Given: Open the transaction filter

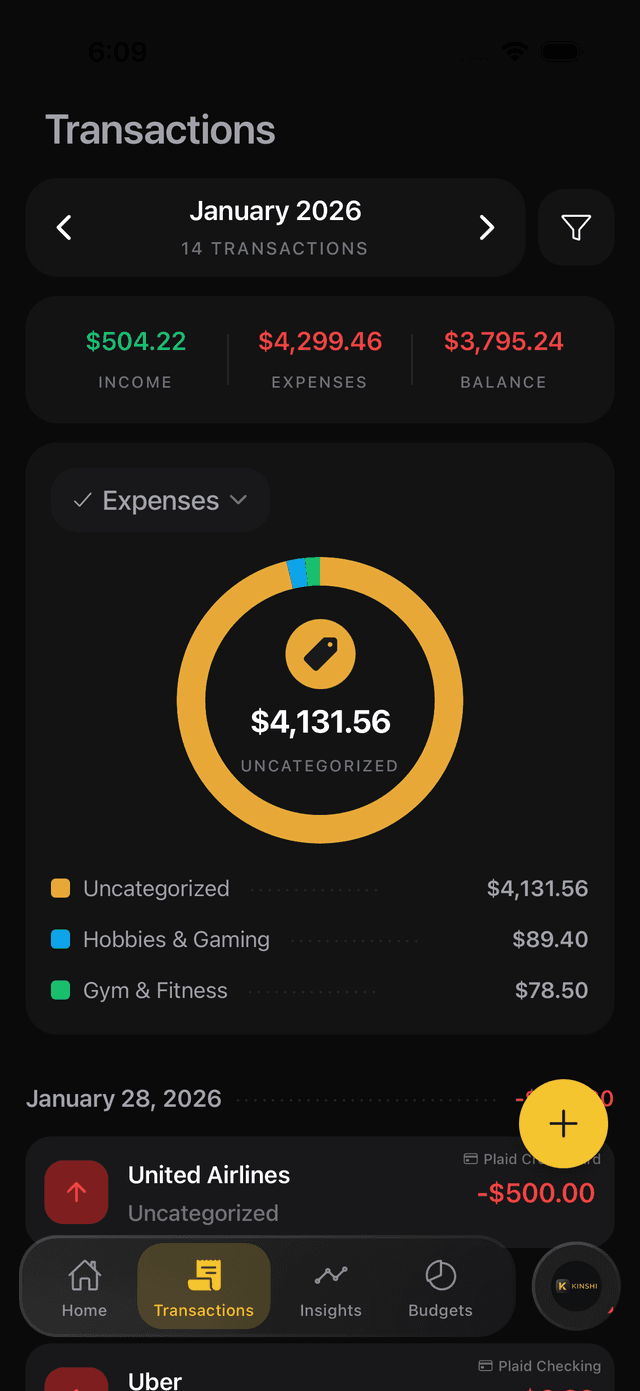Looking at the screenshot, I should click(576, 228).
